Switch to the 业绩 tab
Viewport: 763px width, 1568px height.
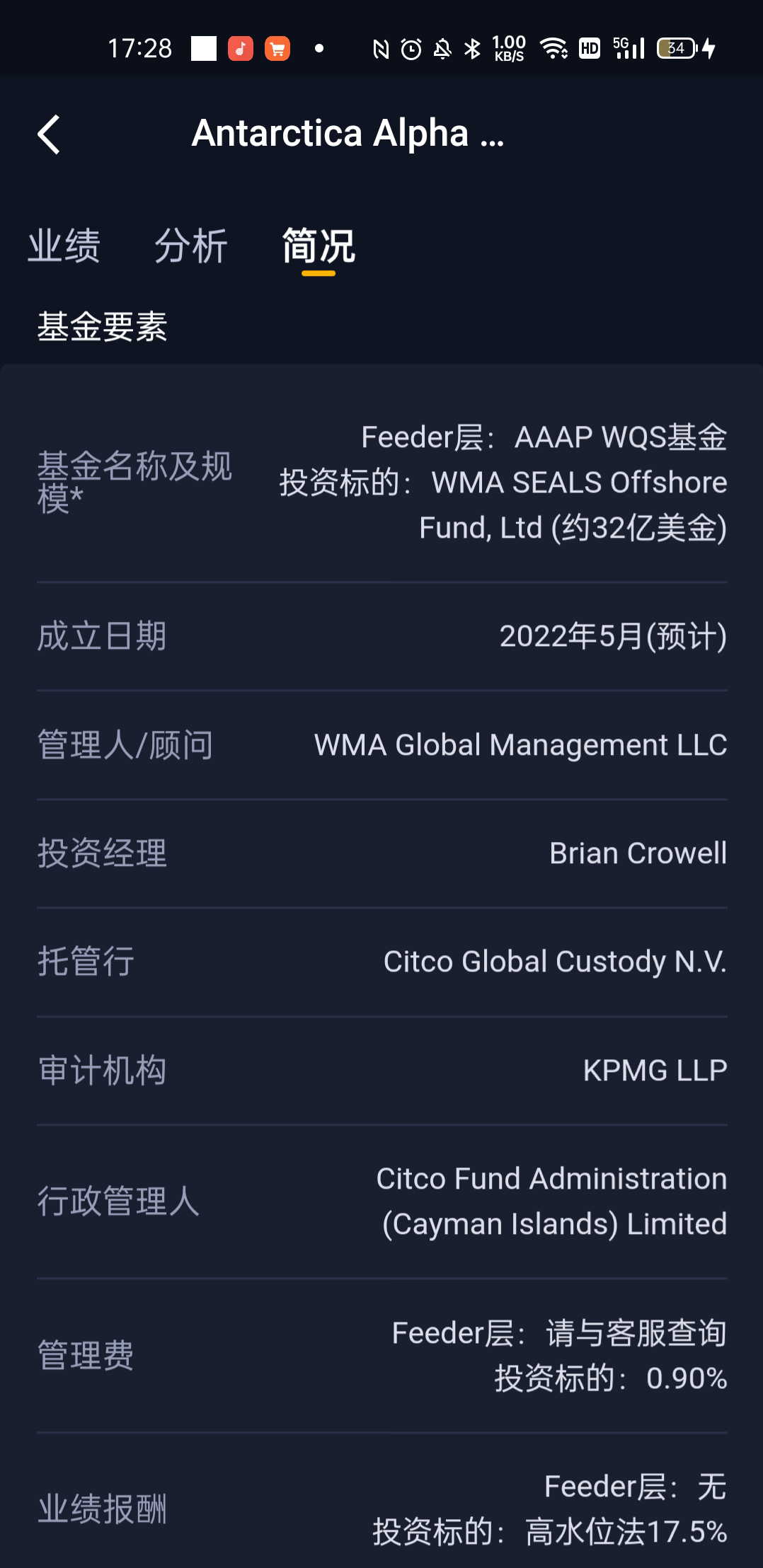click(x=64, y=246)
